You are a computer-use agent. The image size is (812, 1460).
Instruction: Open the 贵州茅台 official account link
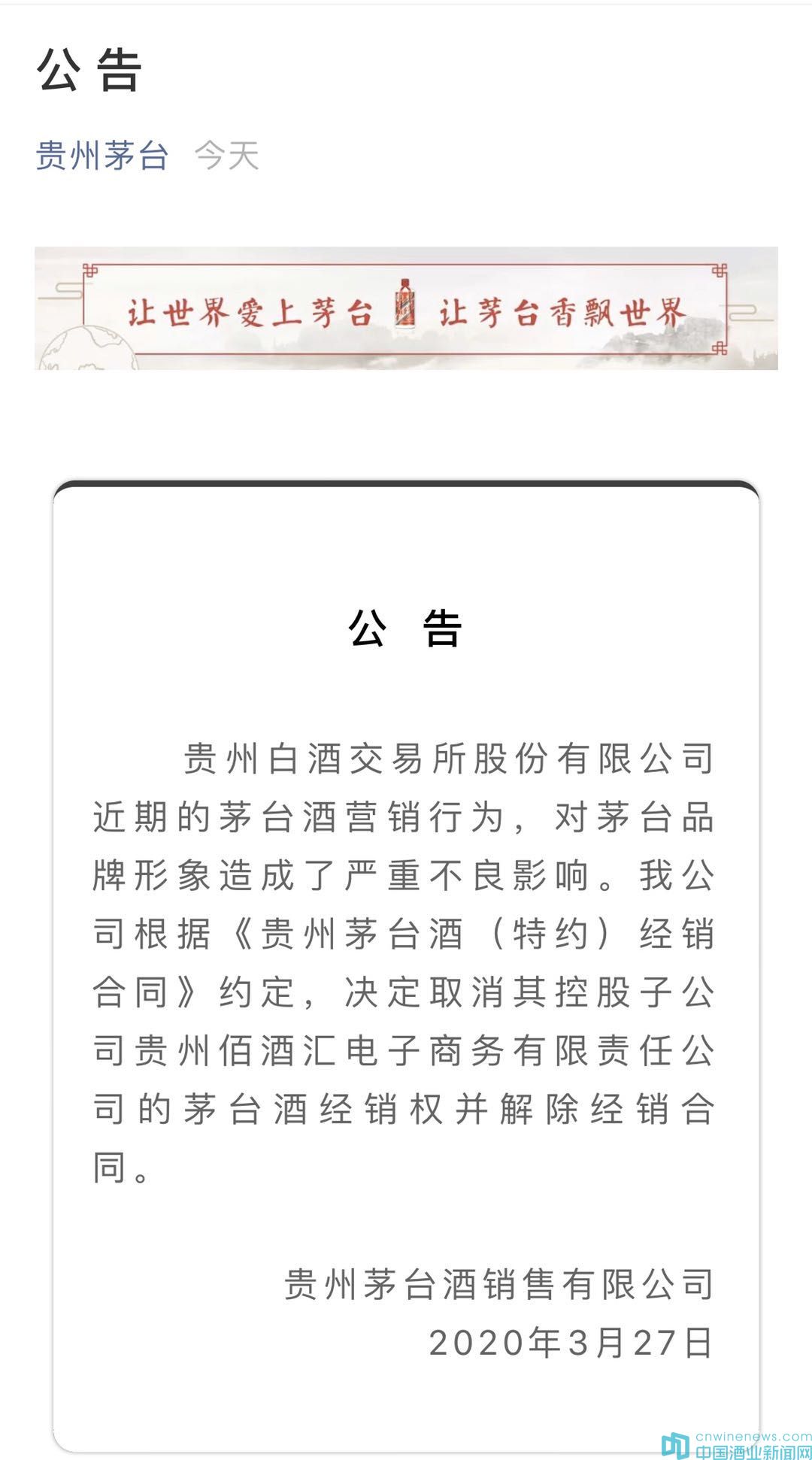coord(102,156)
